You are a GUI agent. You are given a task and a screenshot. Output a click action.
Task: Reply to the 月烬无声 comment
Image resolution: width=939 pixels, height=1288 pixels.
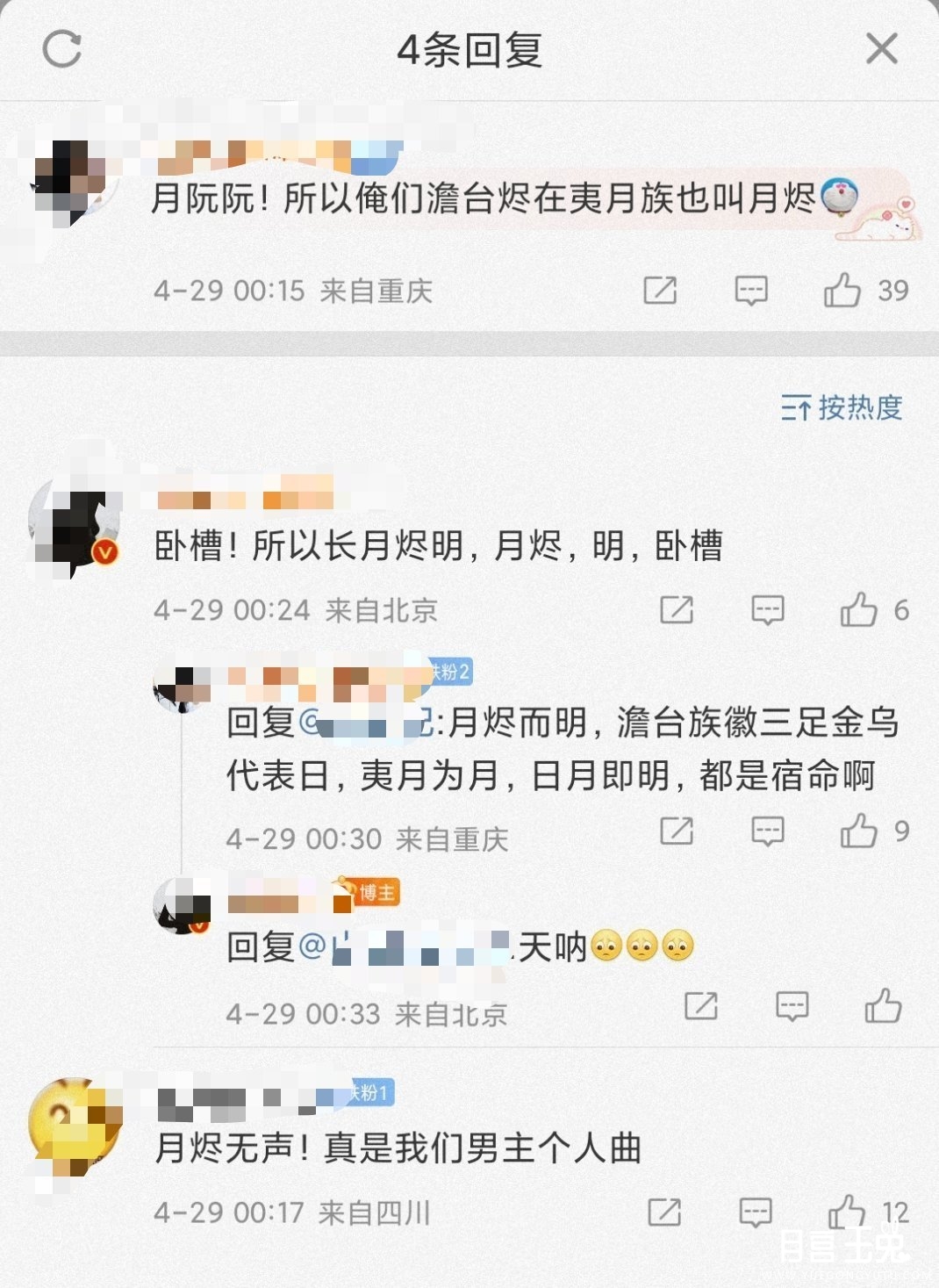pyautogui.click(x=755, y=1212)
